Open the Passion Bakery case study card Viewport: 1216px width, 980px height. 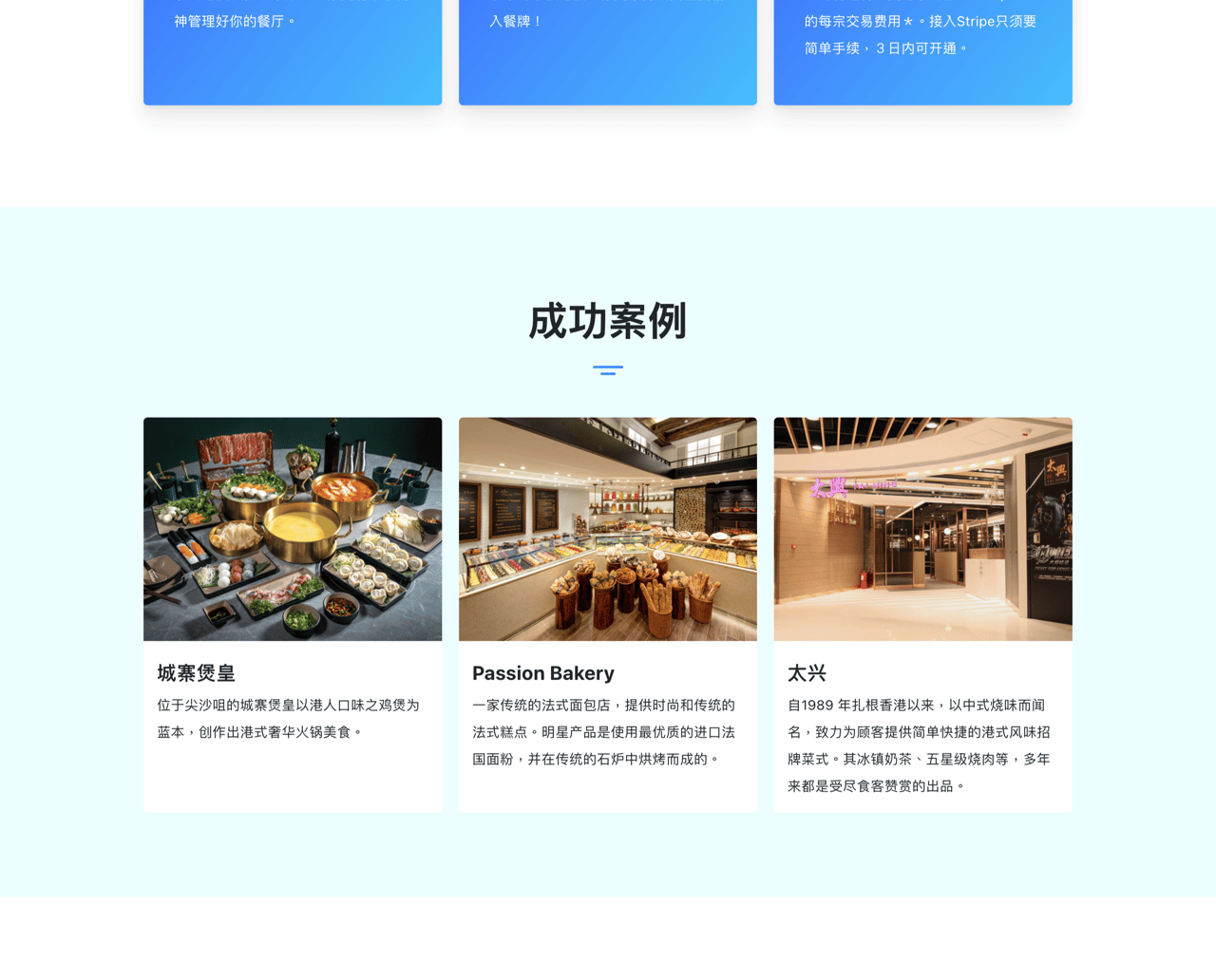tap(607, 613)
